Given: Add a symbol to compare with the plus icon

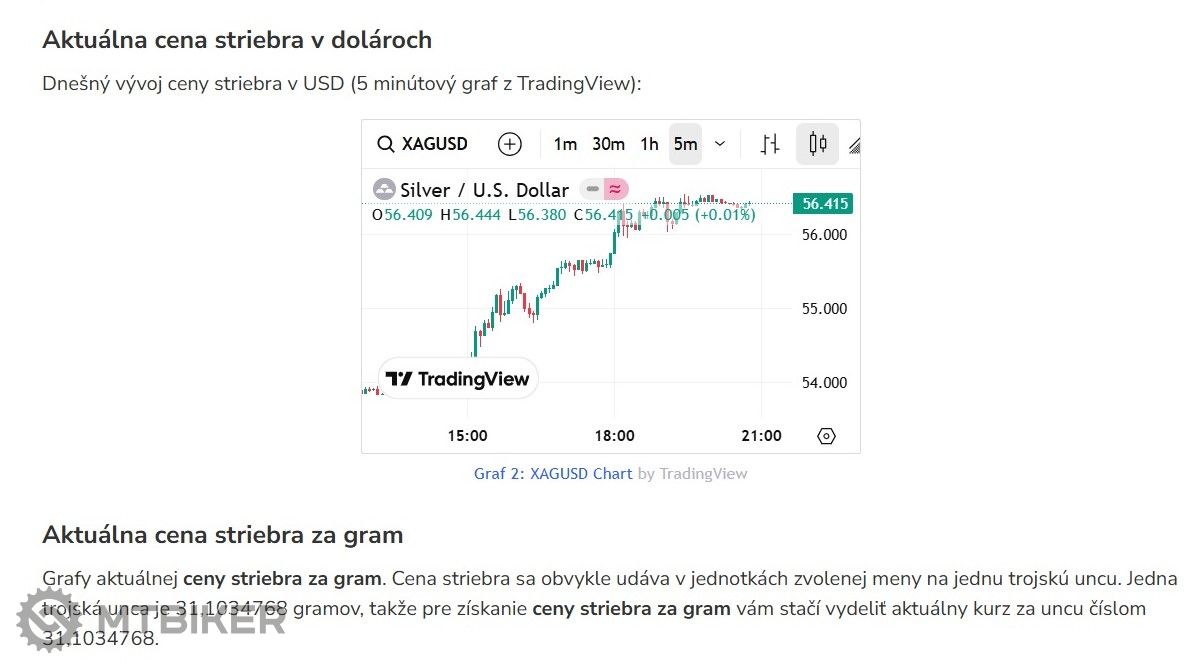Looking at the screenshot, I should click(510, 144).
